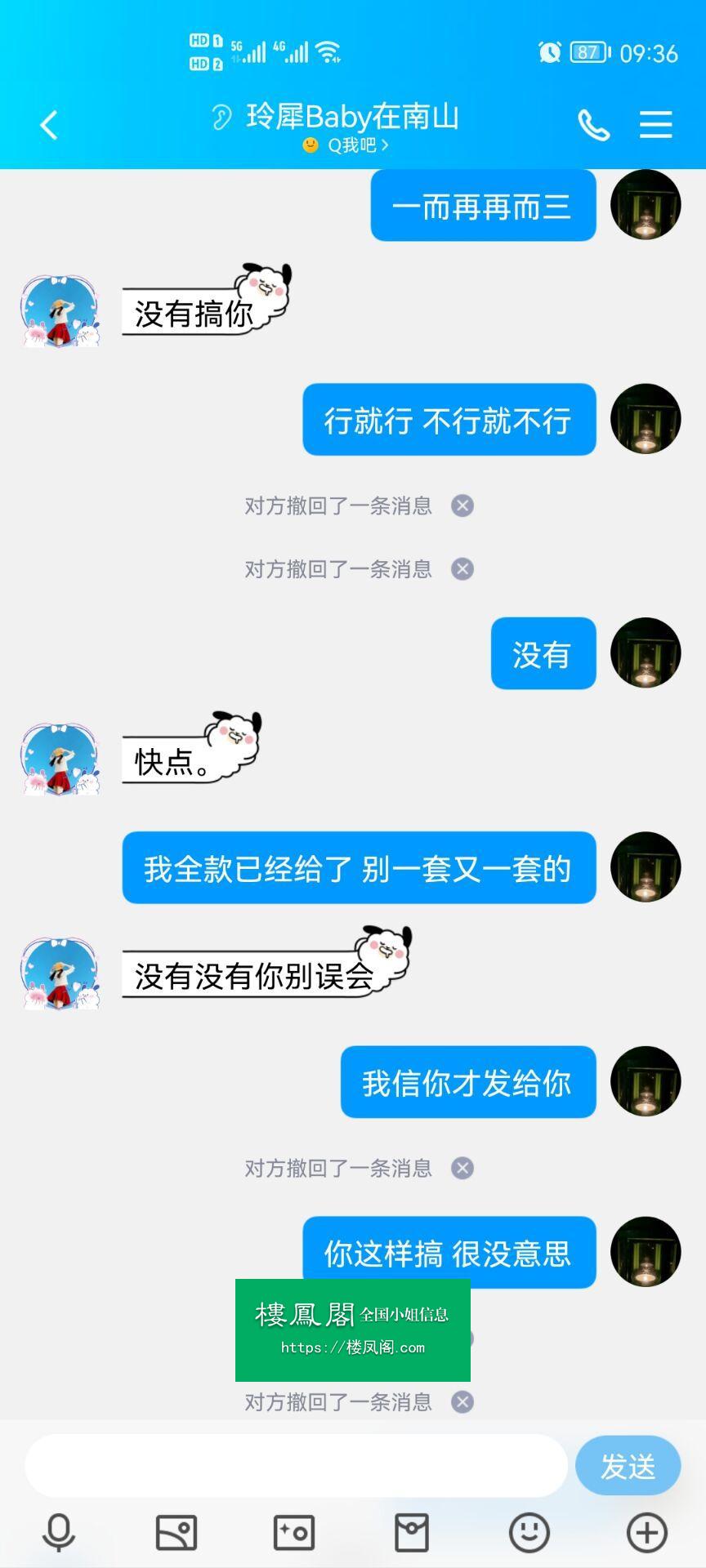Dismiss the first recalled-message notice

coord(462,506)
